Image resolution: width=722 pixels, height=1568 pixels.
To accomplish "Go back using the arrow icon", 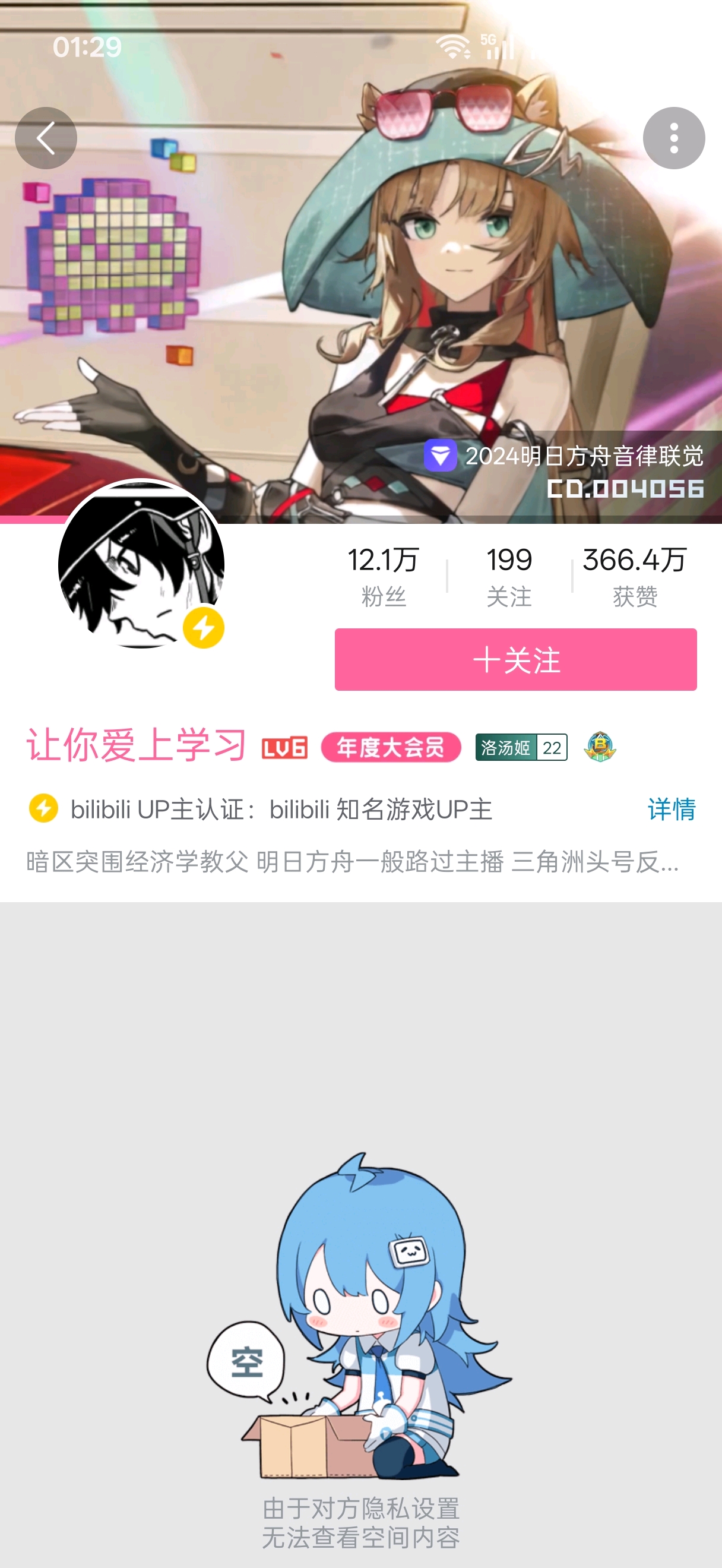I will click(x=46, y=138).
